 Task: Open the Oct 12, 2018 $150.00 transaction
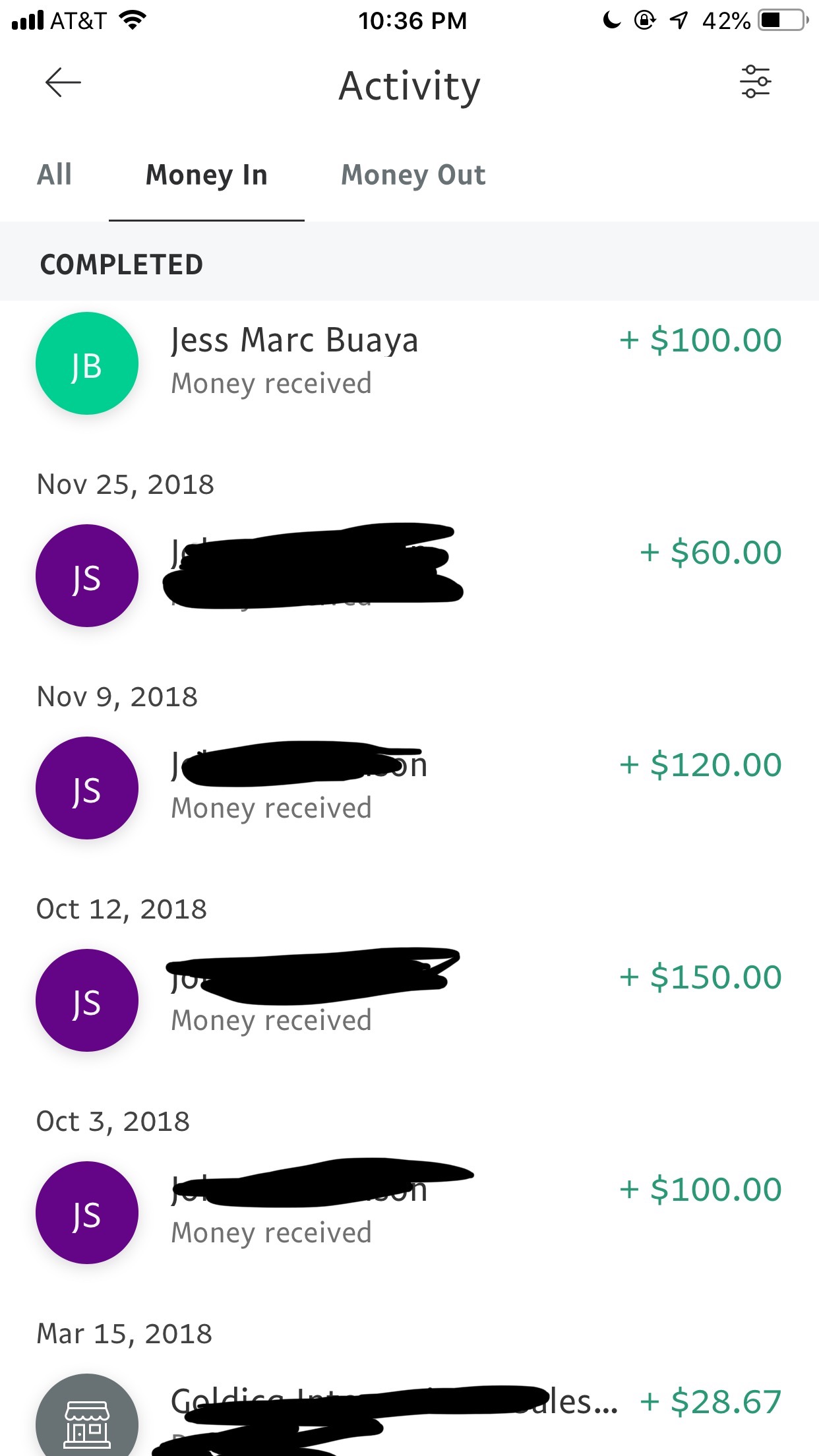(x=409, y=1000)
